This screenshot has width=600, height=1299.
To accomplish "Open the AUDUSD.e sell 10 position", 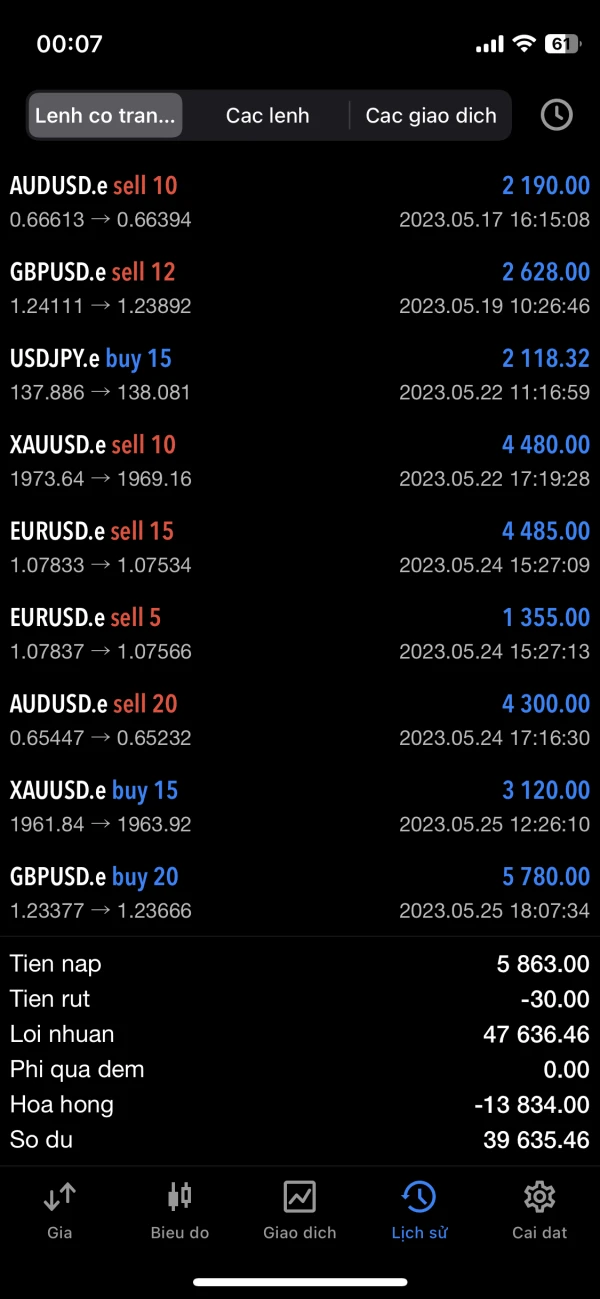I will pyautogui.click(x=300, y=202).
